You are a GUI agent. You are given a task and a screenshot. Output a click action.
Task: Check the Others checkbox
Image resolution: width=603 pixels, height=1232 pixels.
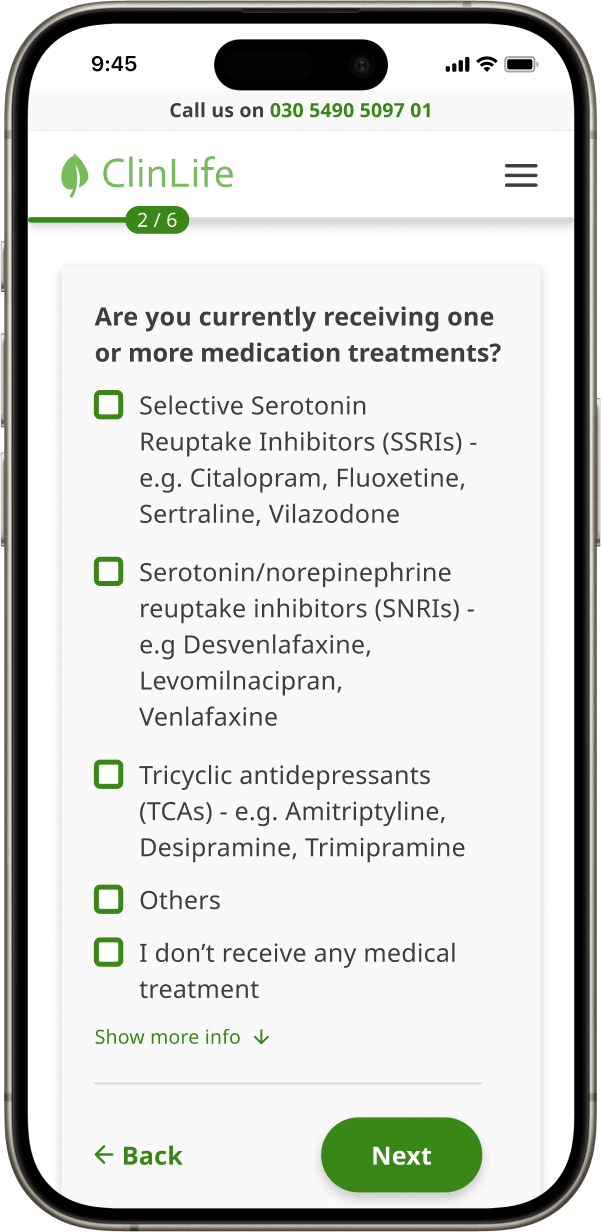pos(108,900)
